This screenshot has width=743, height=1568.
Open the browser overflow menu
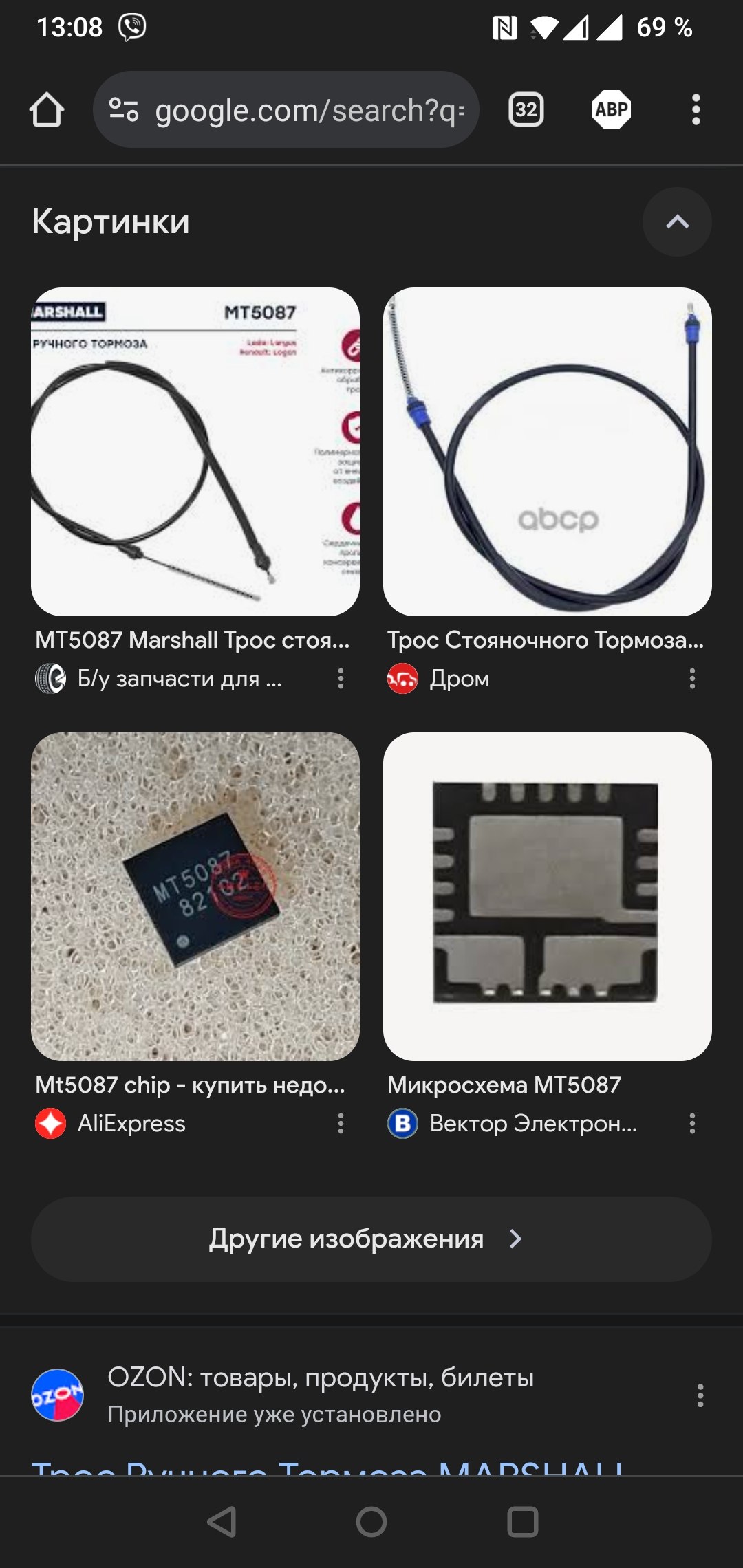point(696,110)
